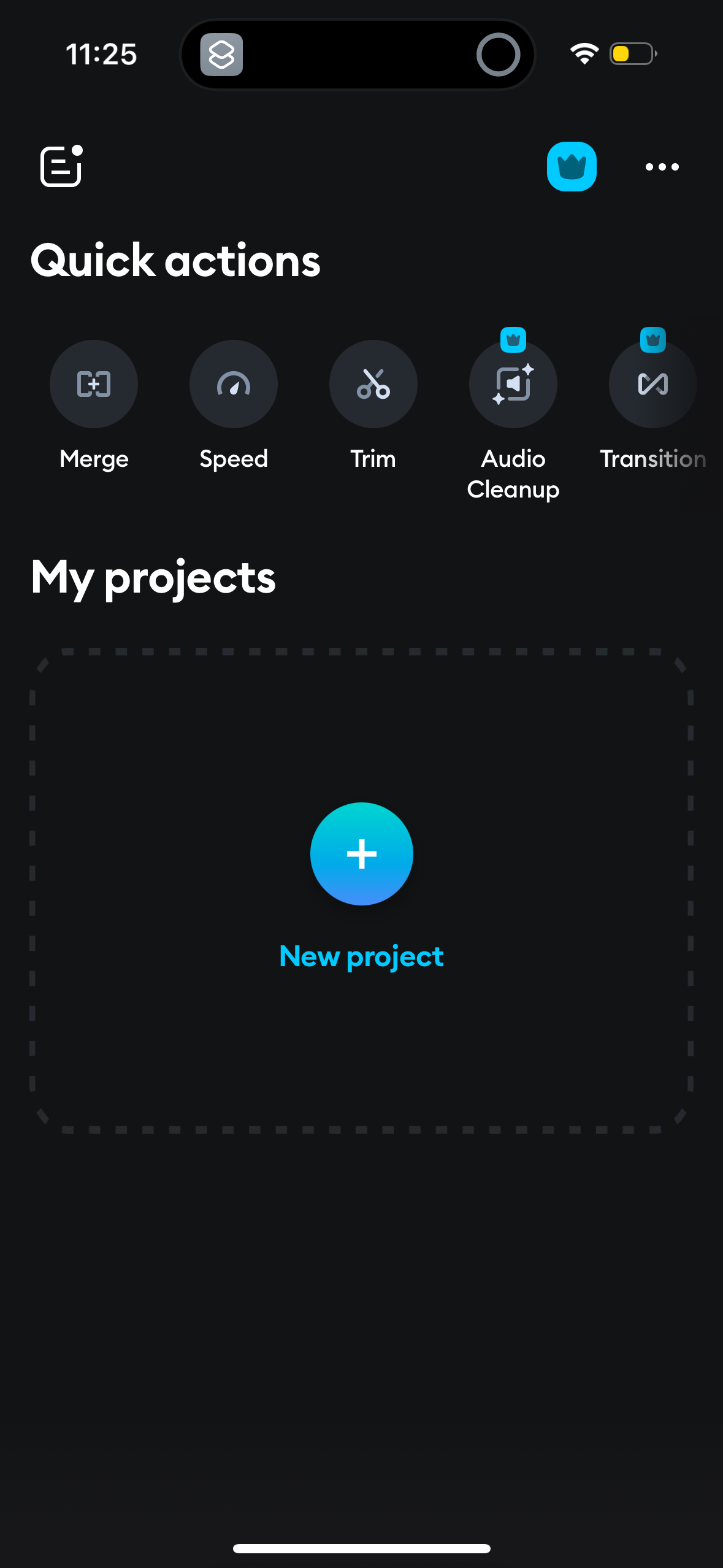Tap the Speed label text

pyautogui.click(x=234, y=458)
